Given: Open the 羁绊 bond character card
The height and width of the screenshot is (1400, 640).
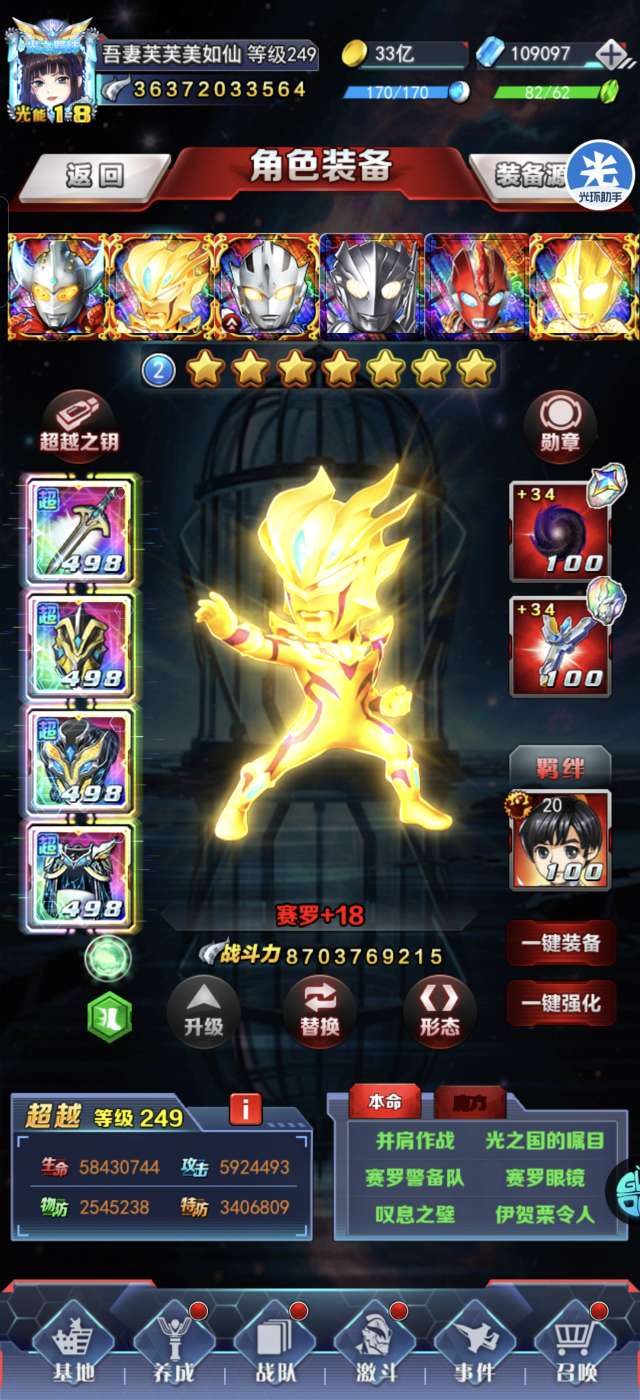Looking at the screenshot, I should [561, 839].
